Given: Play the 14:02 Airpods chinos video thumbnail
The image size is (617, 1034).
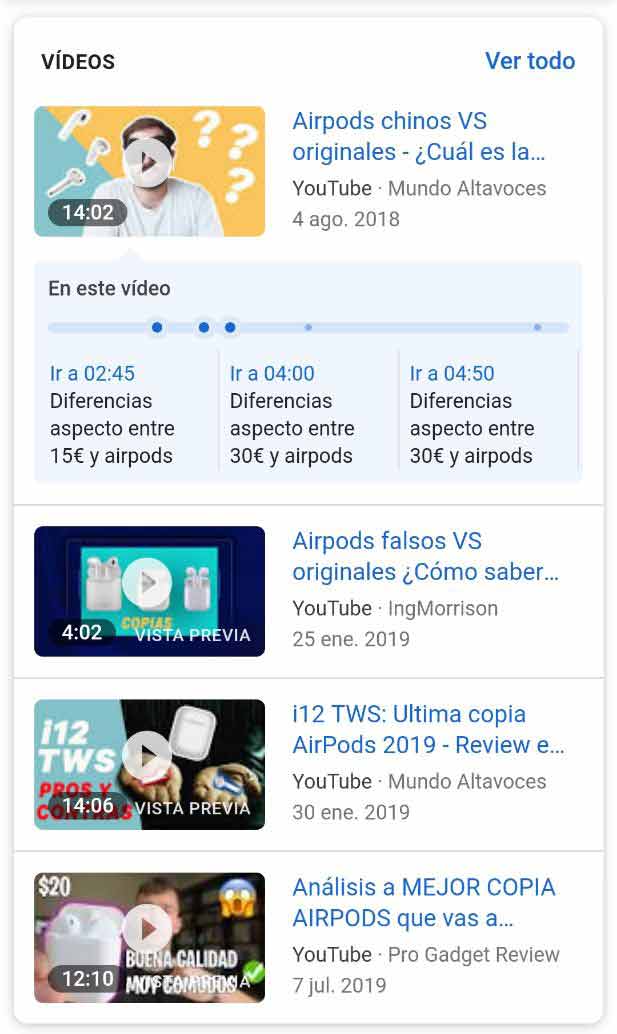Looking at the screenshot, I should pos(149,171).
